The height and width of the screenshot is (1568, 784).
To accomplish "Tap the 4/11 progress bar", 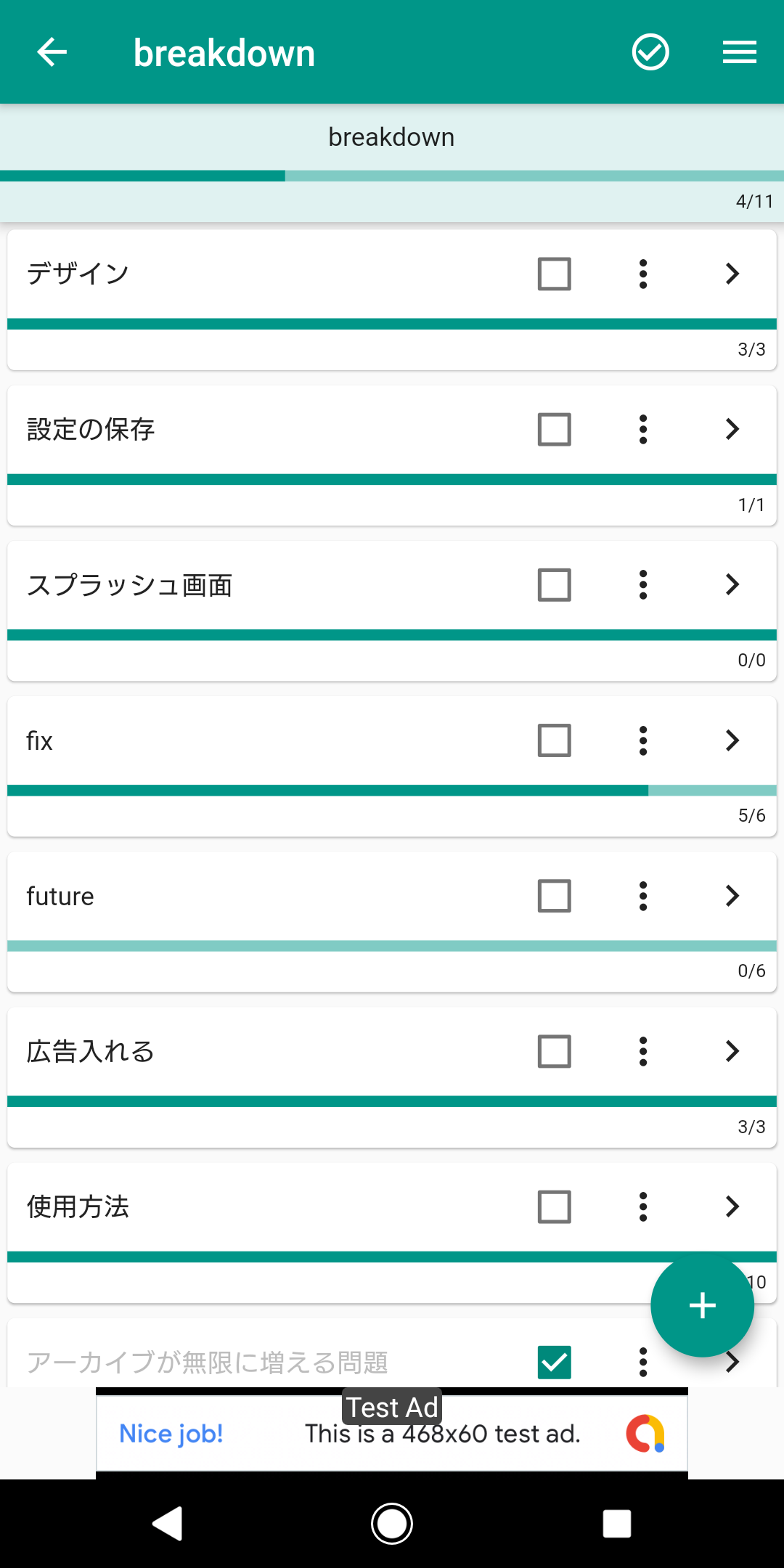I will [392, 175].
